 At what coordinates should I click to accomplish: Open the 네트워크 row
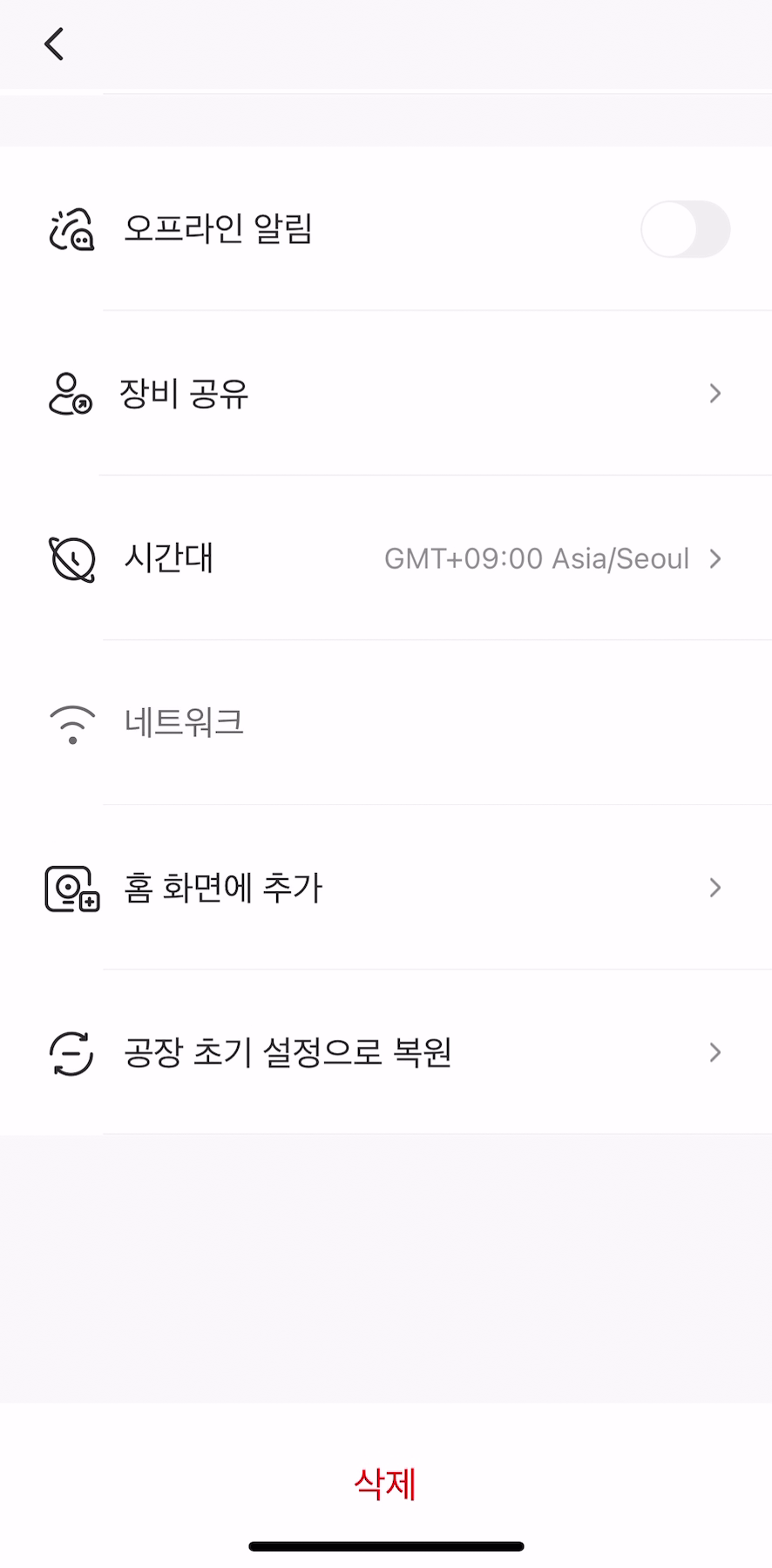(x=386, y=723)
